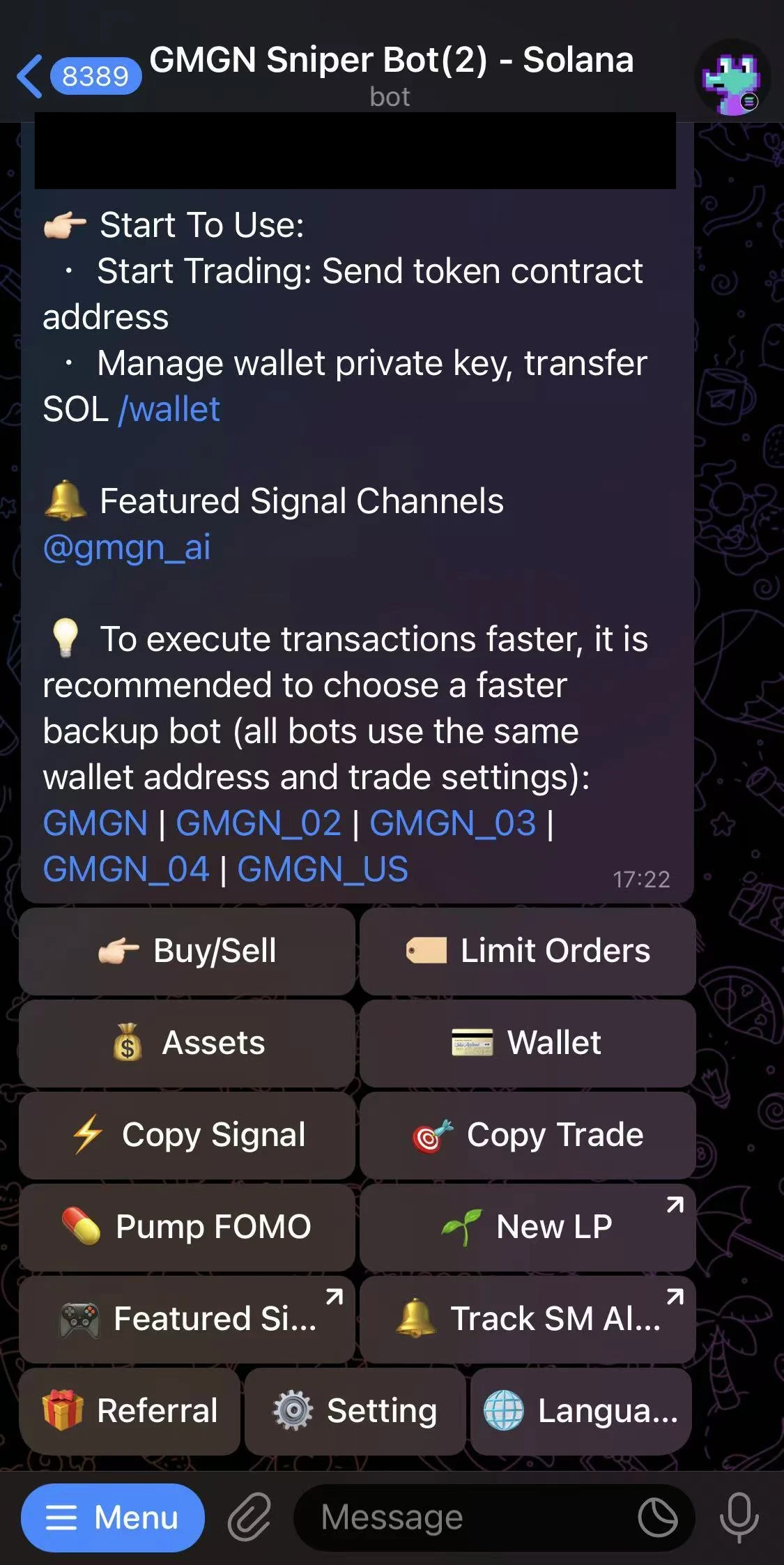Open New LP
This screenshot has width=784, height=1565.
528,1227
